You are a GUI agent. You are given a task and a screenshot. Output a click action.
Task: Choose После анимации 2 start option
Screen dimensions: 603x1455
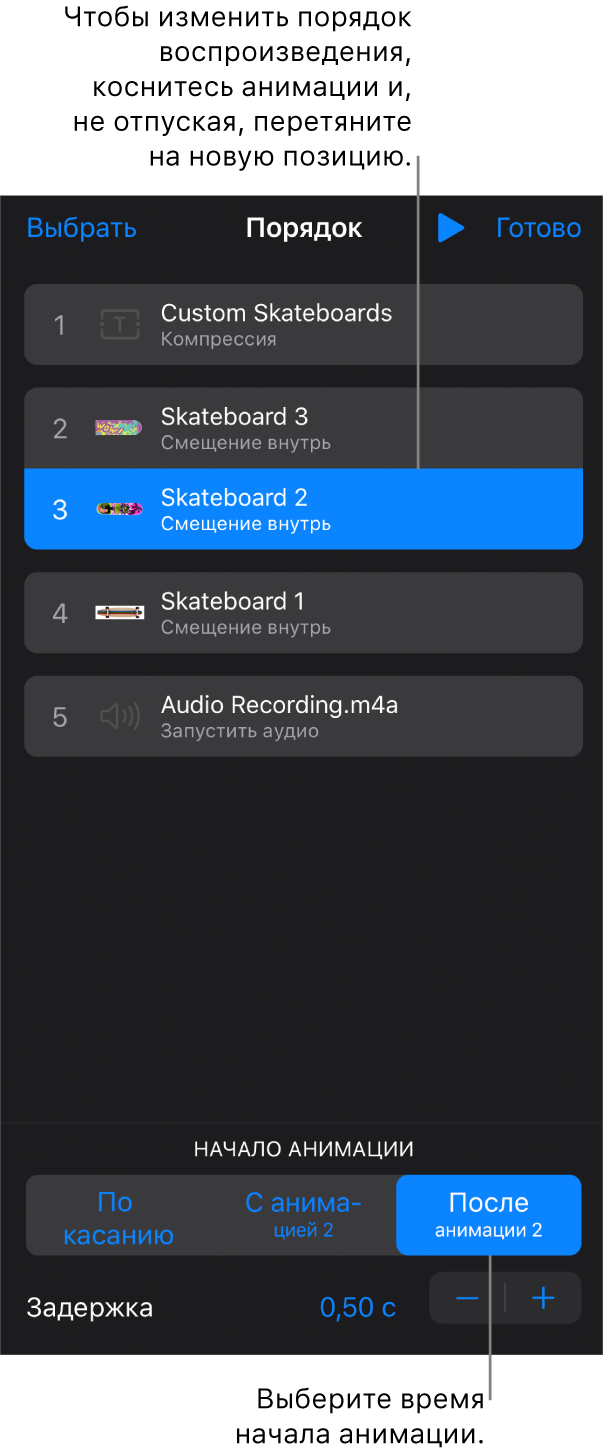coord(488,1216)
